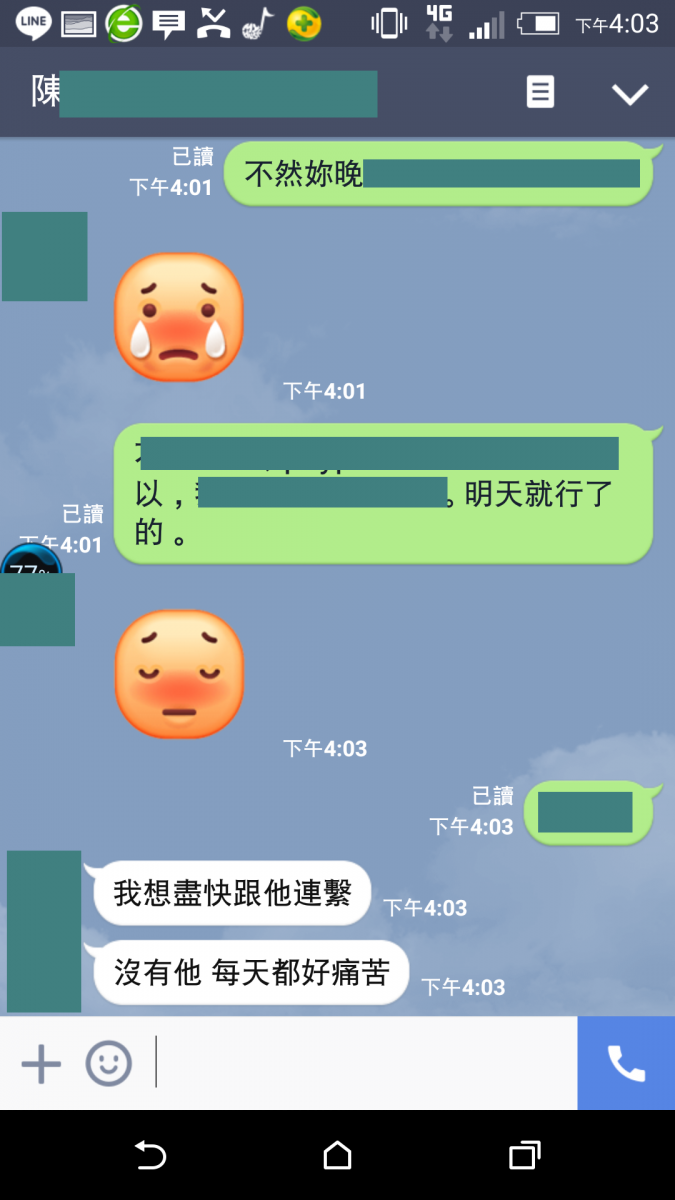Image resolution: width=675 pixels, height=1200 pixels.
Task: Open the emoji sticker picker
Action: (108, 1063)
